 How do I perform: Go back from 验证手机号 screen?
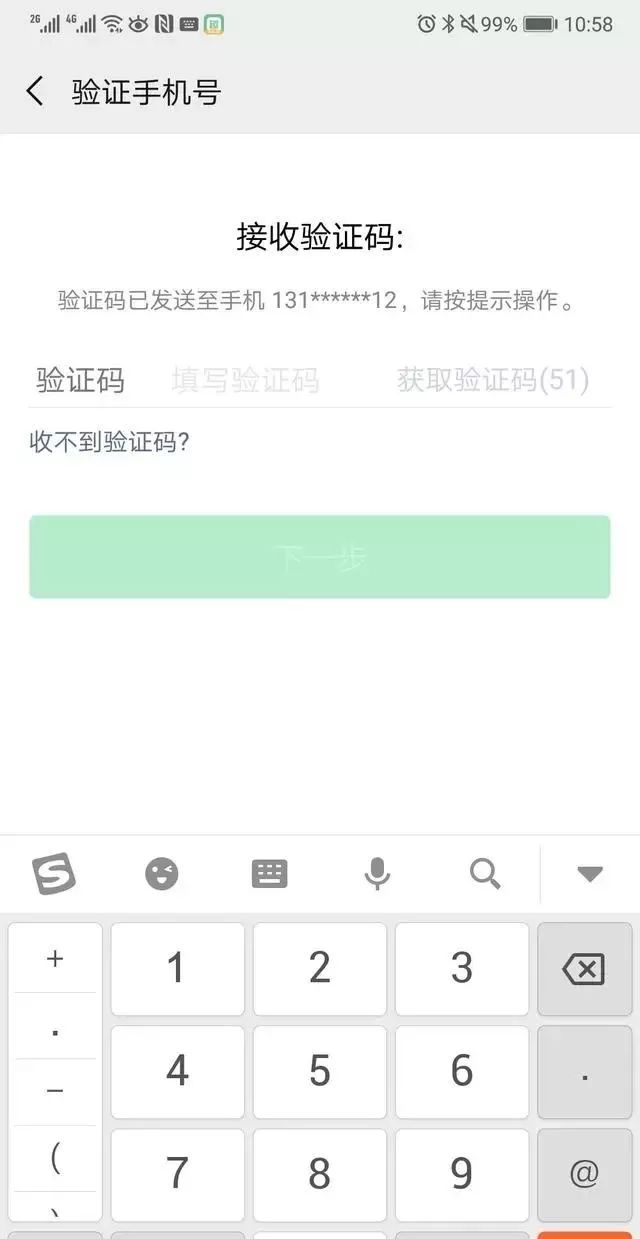35,92
